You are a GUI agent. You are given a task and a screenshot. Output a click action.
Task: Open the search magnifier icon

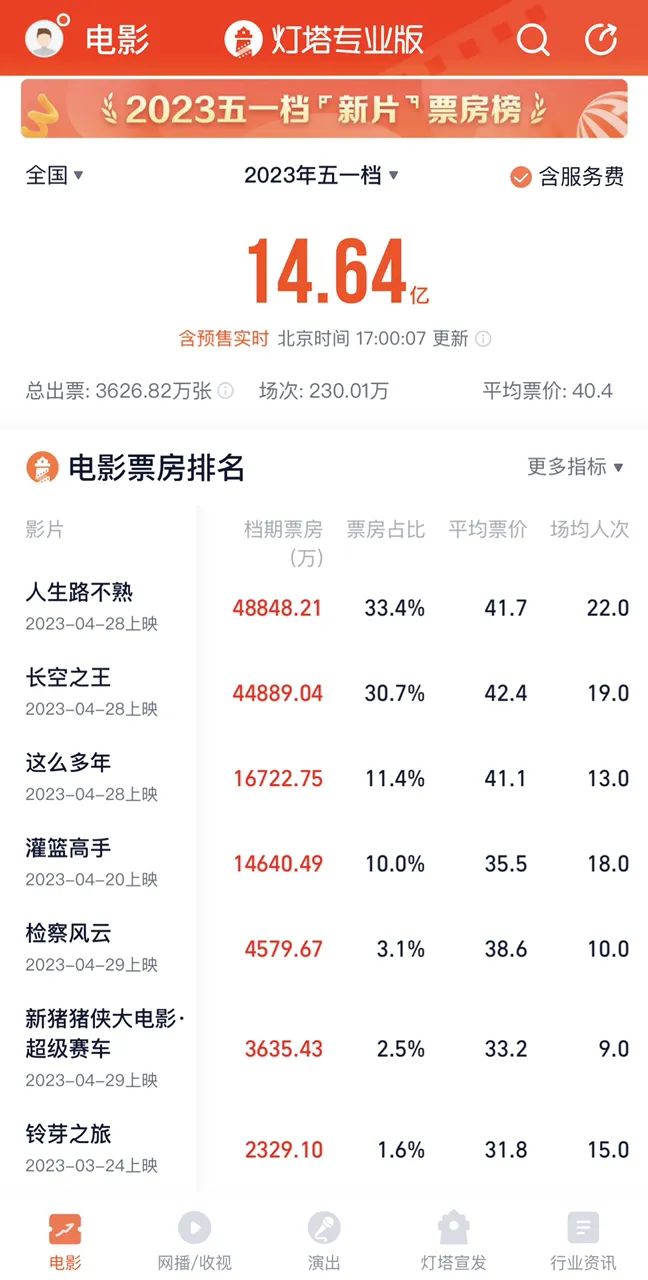(x=532, y=39)
